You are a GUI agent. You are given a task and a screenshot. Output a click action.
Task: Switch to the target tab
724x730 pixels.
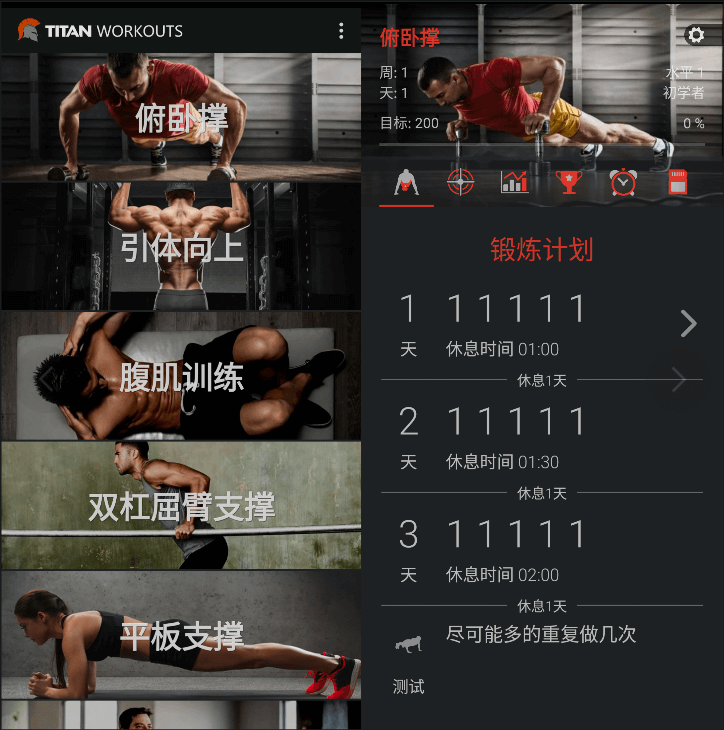click(460, 183)
